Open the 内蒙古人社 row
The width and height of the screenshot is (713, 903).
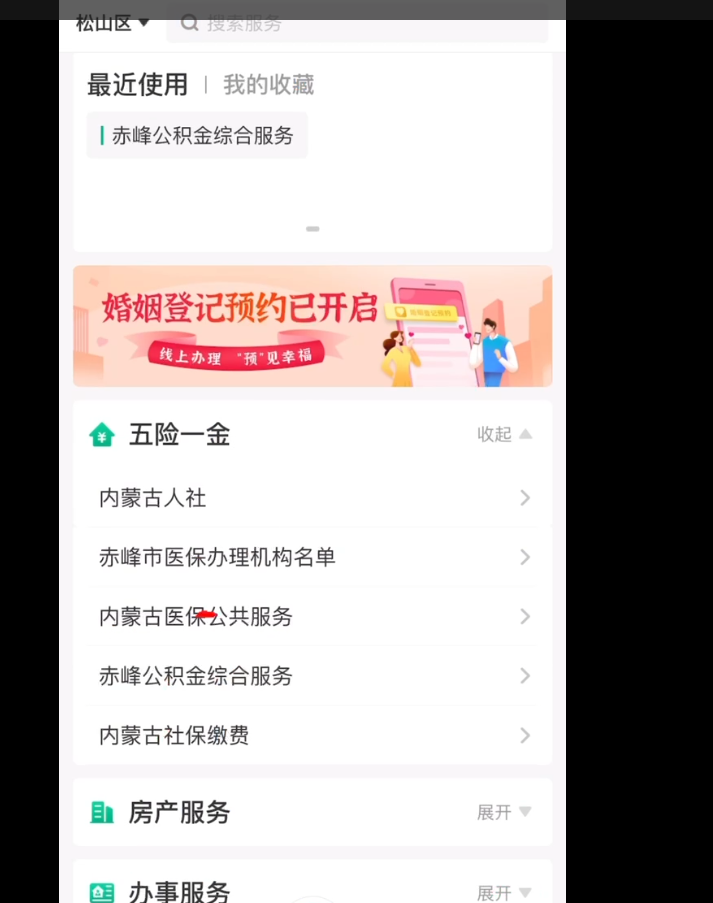pyautogui.click(x=312, y=498)
